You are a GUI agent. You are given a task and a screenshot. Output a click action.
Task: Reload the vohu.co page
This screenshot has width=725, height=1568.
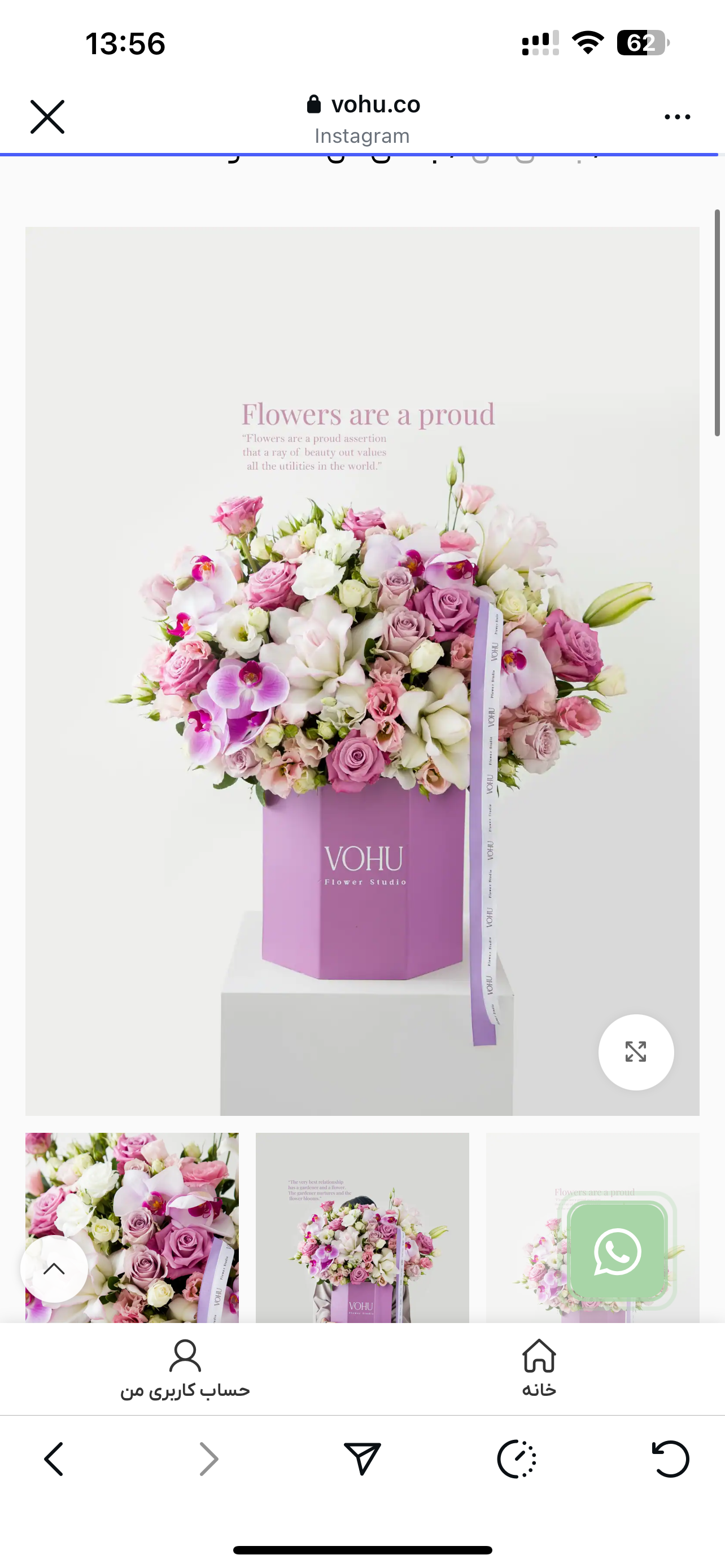[670, 1459]
